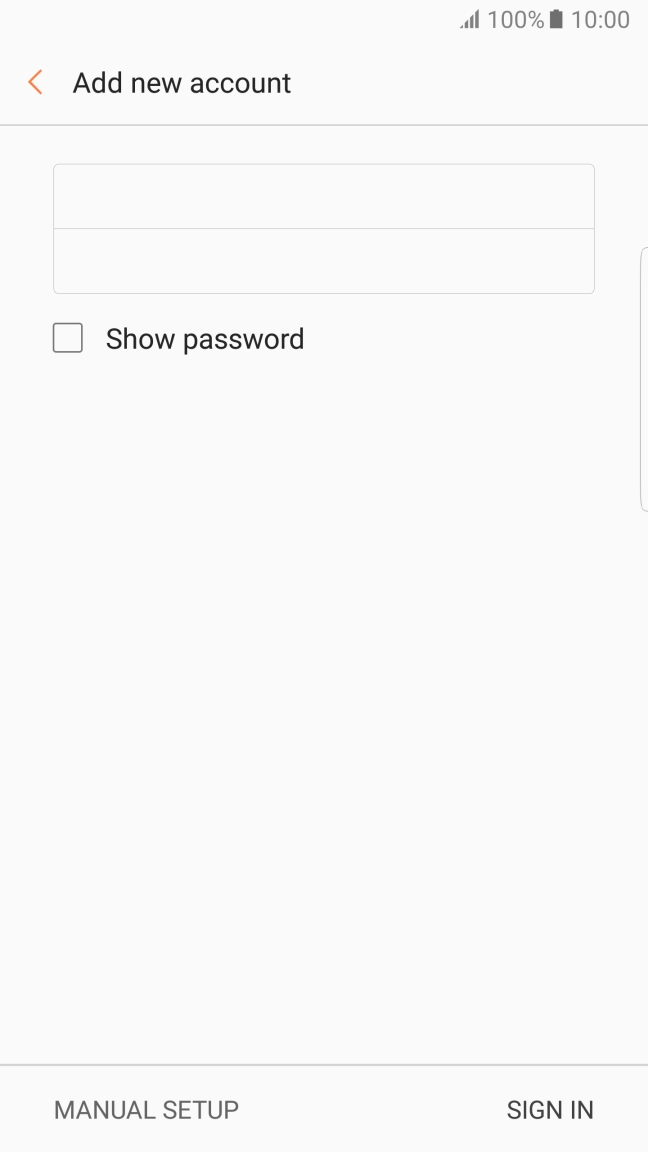Focus the first empty email field

click(323, 197)
